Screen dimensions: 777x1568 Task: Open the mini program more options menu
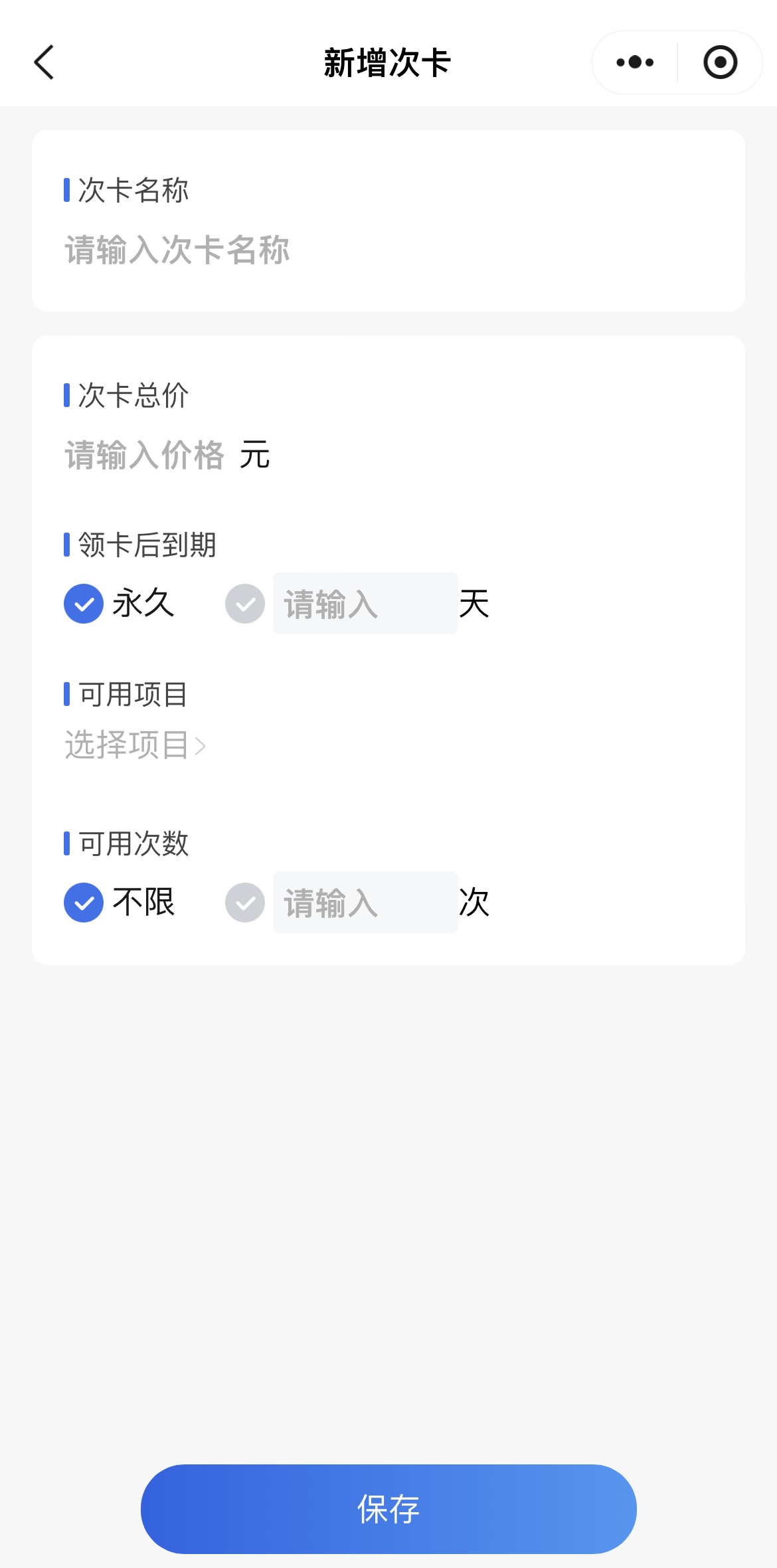pyautogui.click(x=635, y=62)
